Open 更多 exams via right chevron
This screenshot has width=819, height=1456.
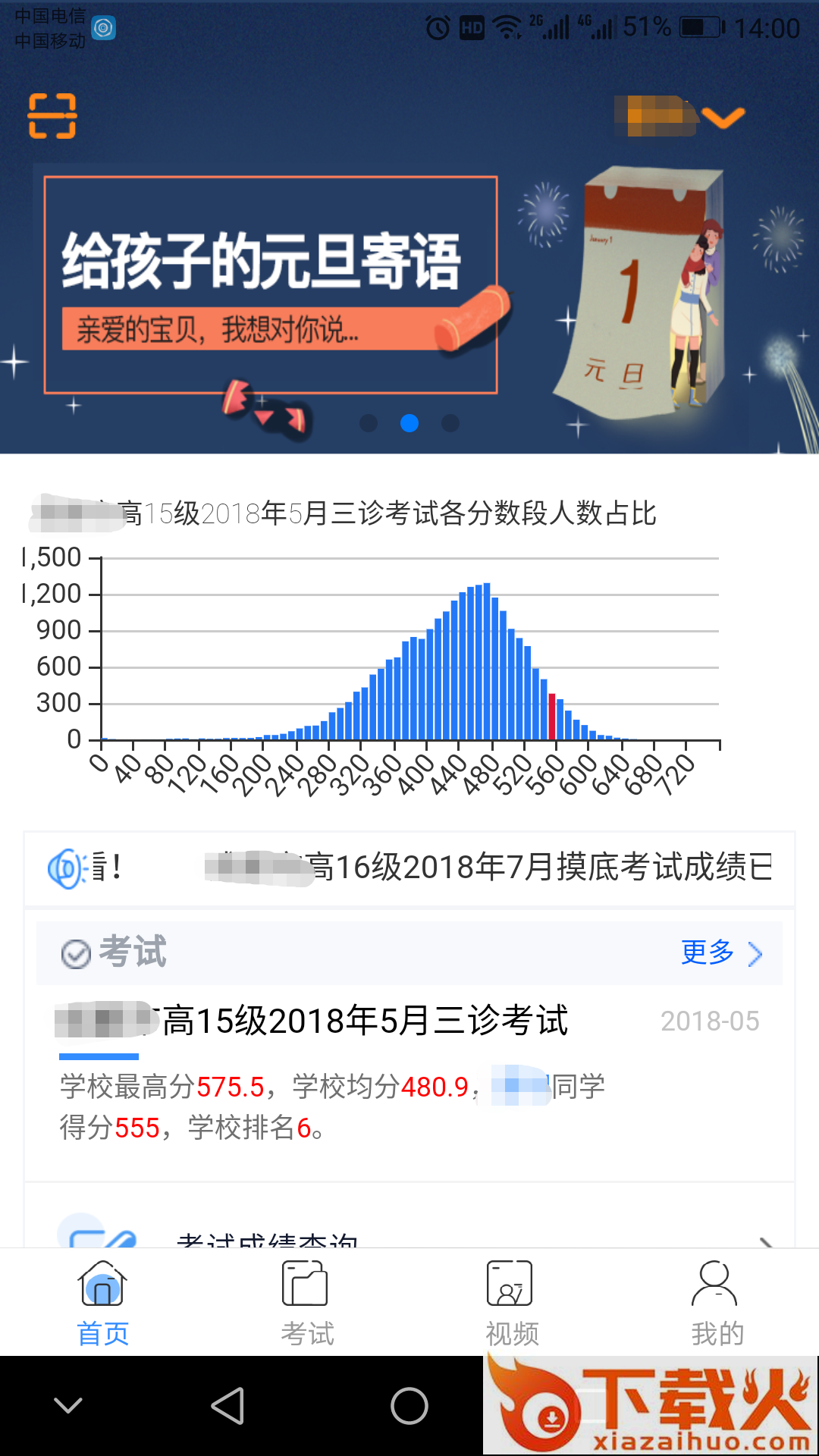coord(753,954)
